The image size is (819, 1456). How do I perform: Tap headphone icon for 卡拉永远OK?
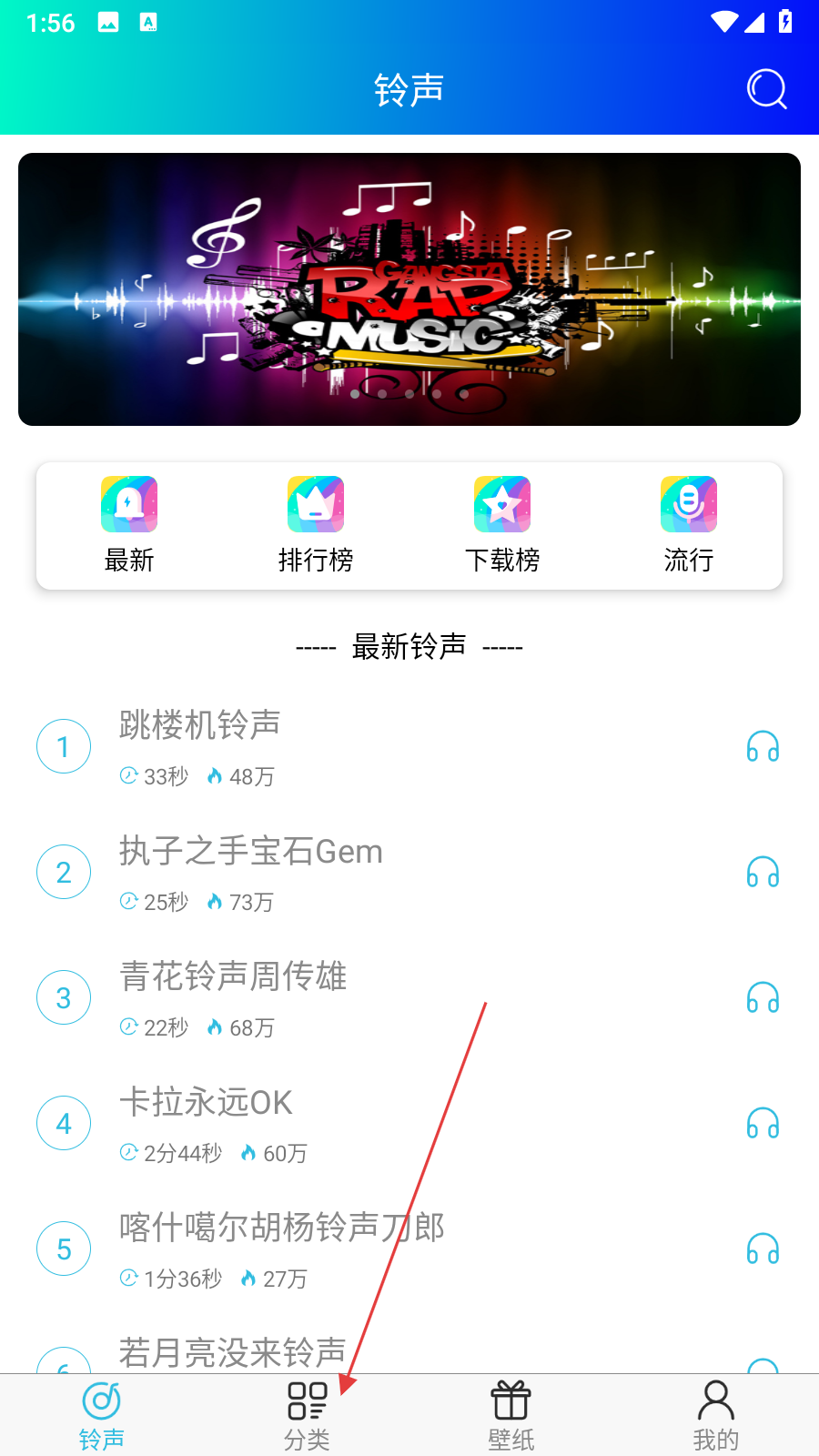pyautogui.click(x=763, y=1124)
